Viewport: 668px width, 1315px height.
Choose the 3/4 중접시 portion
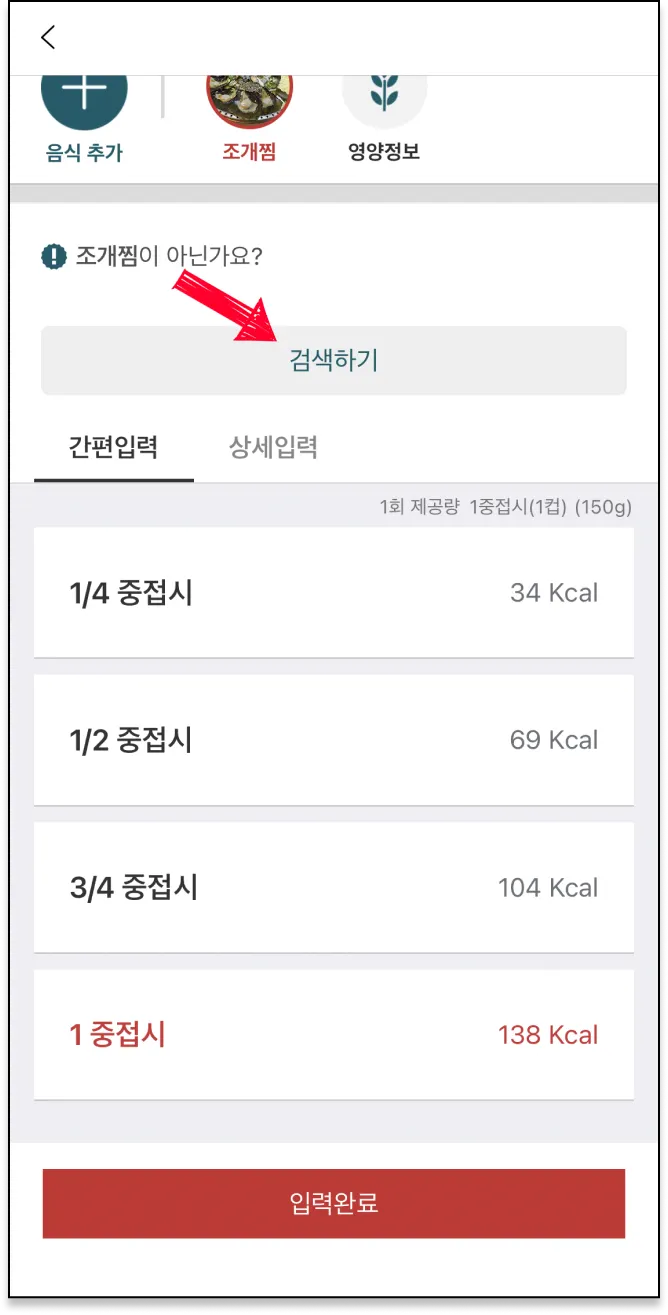[333, 887]
